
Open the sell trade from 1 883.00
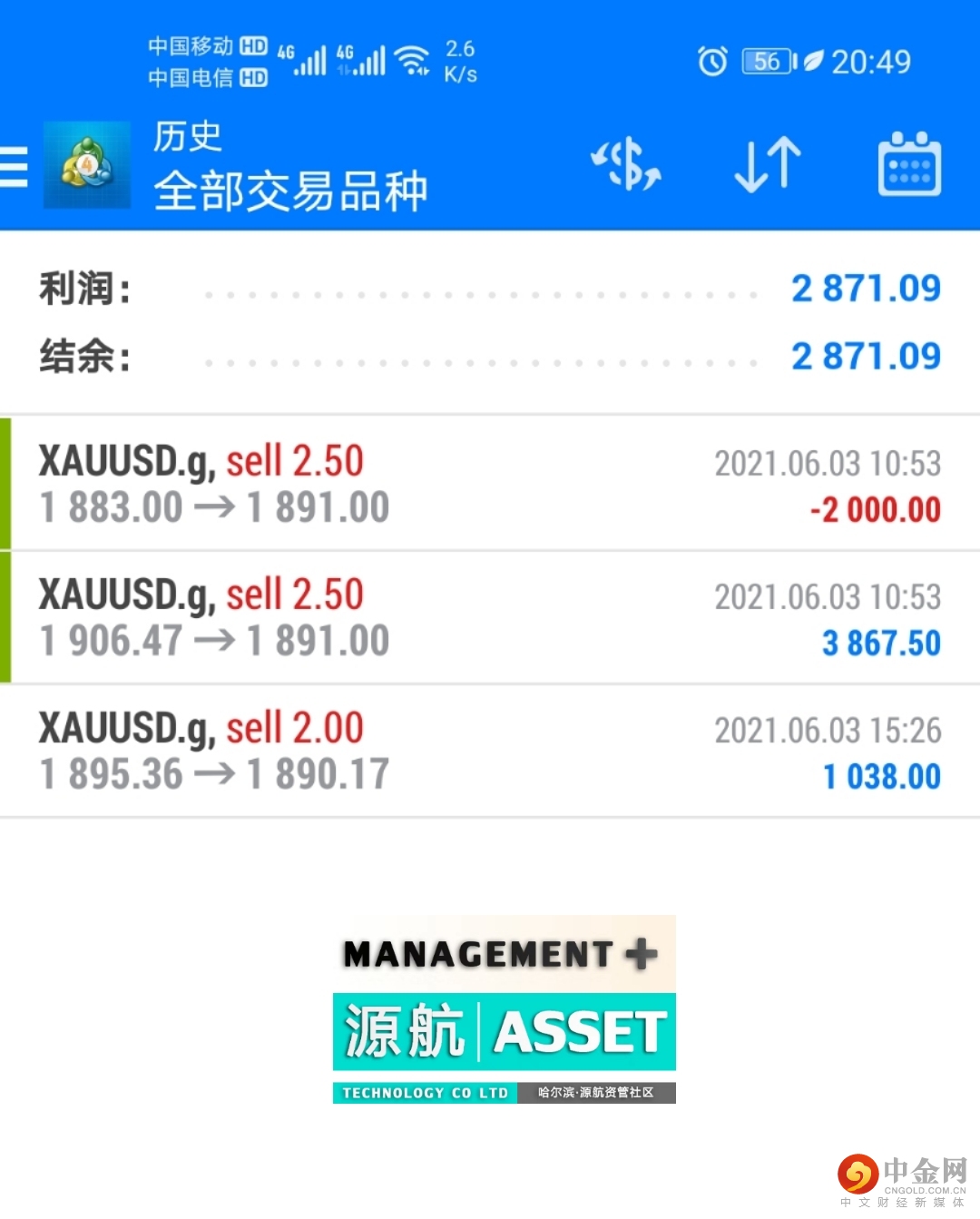click(490, 484)
